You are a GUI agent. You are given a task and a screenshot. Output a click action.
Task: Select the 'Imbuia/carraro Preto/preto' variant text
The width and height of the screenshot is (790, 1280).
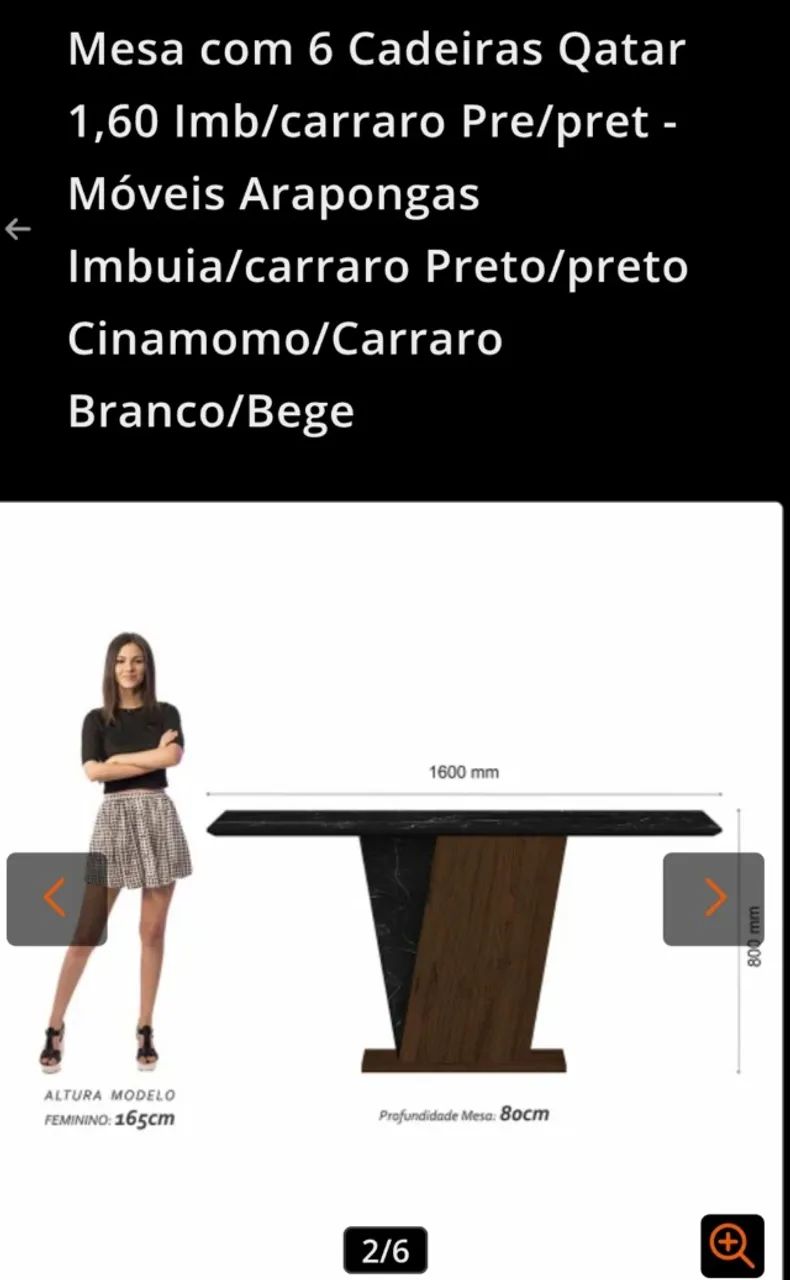click(378, 266)
